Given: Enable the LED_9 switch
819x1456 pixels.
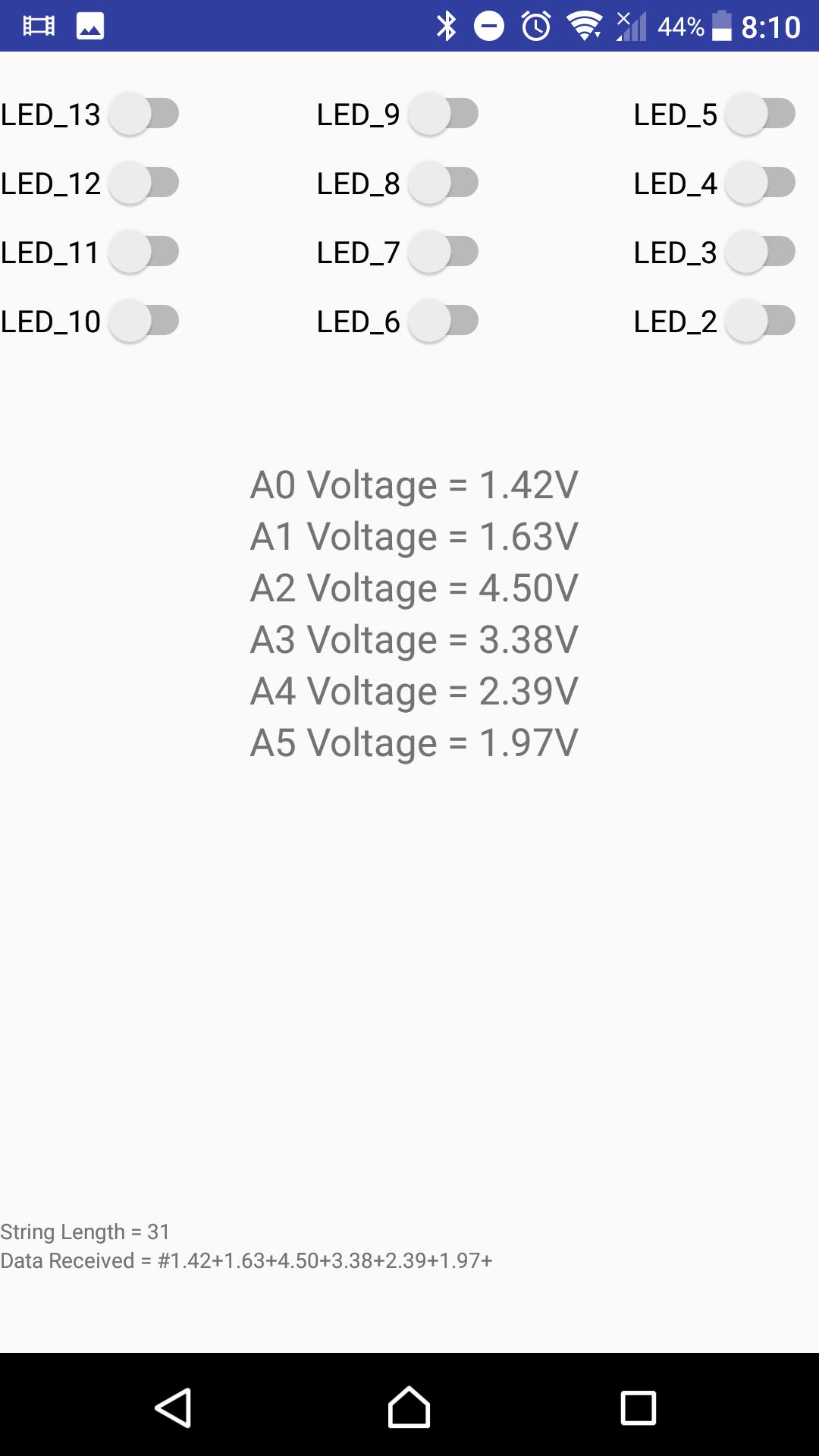Looking at the screenshot, I should pos(444,114).
